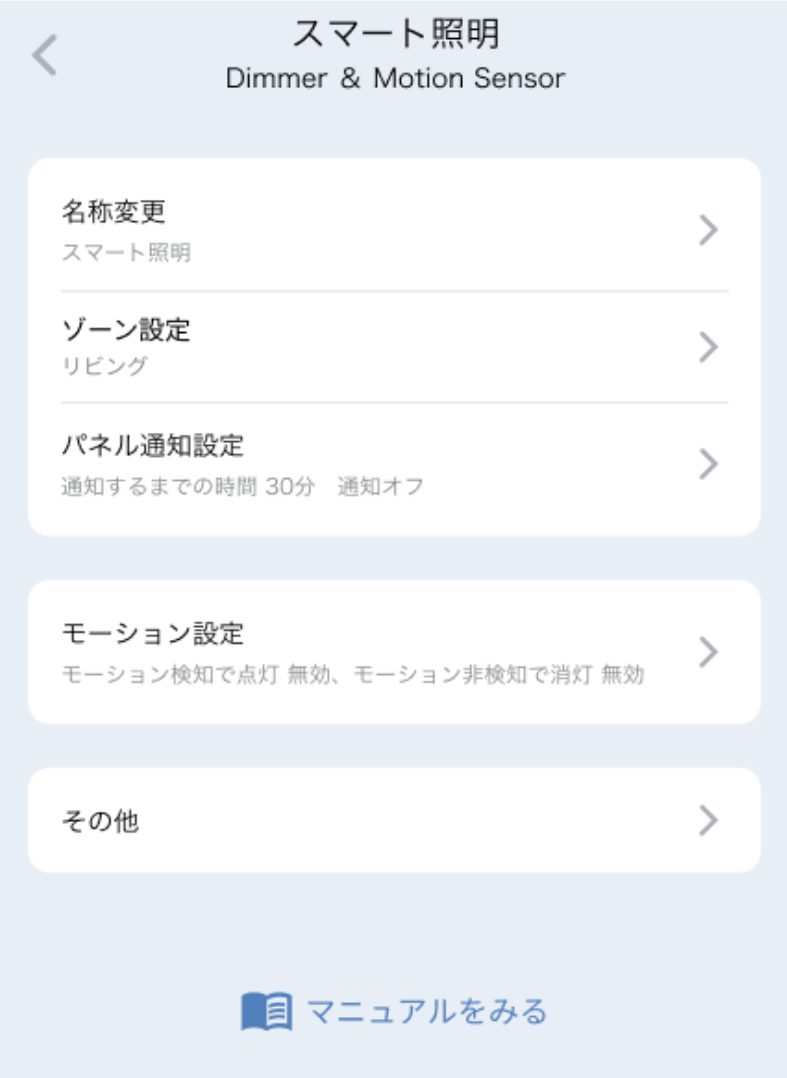Open モーション設定 motion settings

point(394,652)
